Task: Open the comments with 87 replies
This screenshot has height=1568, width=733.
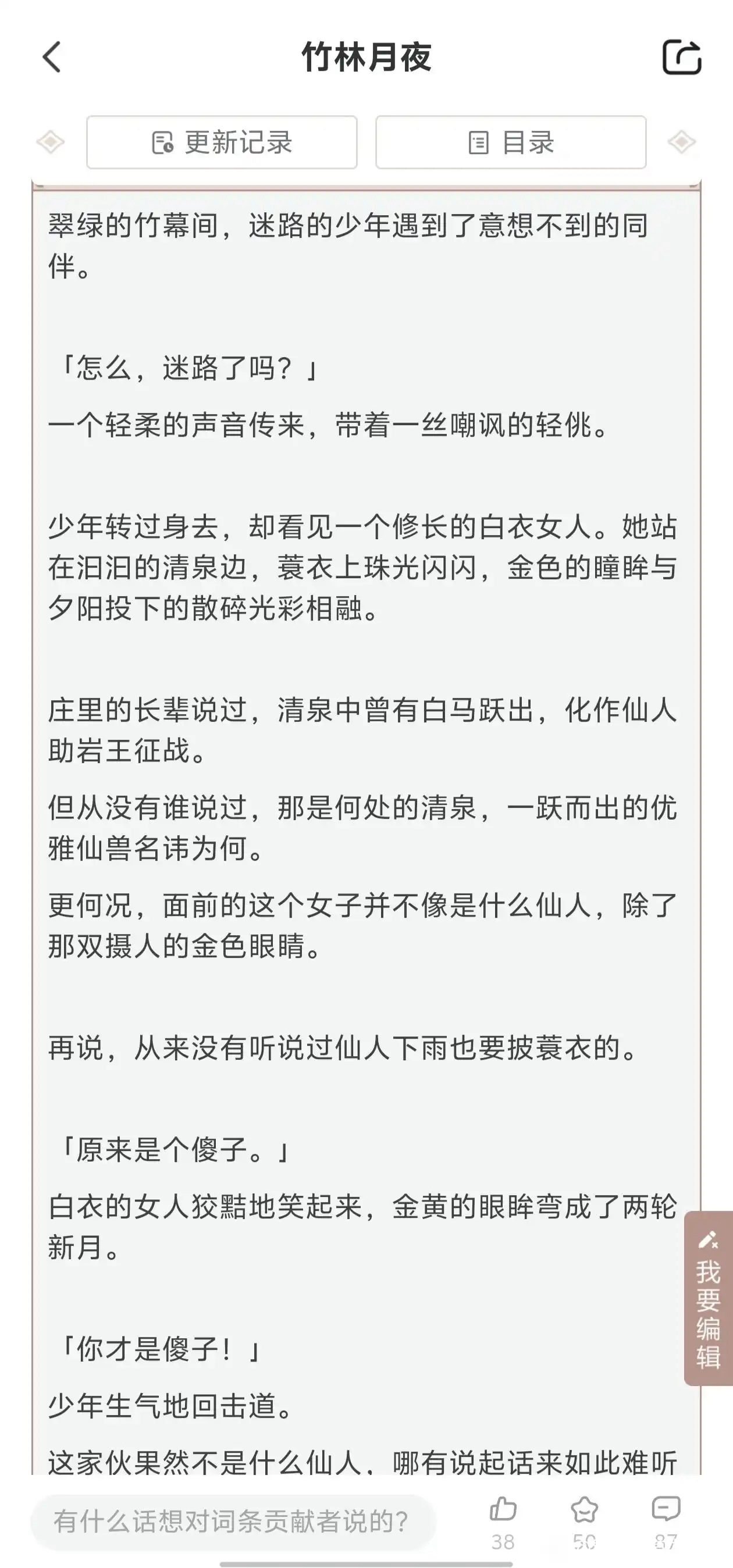Action: tap(666, 1511)
